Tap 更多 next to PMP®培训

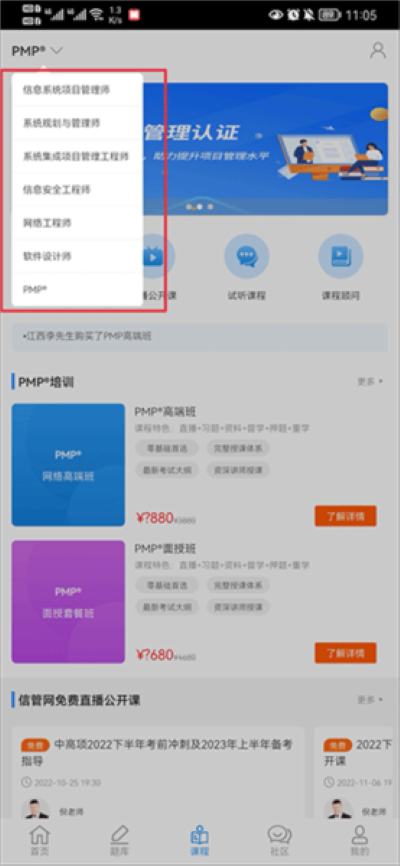[x=370, y=382]
